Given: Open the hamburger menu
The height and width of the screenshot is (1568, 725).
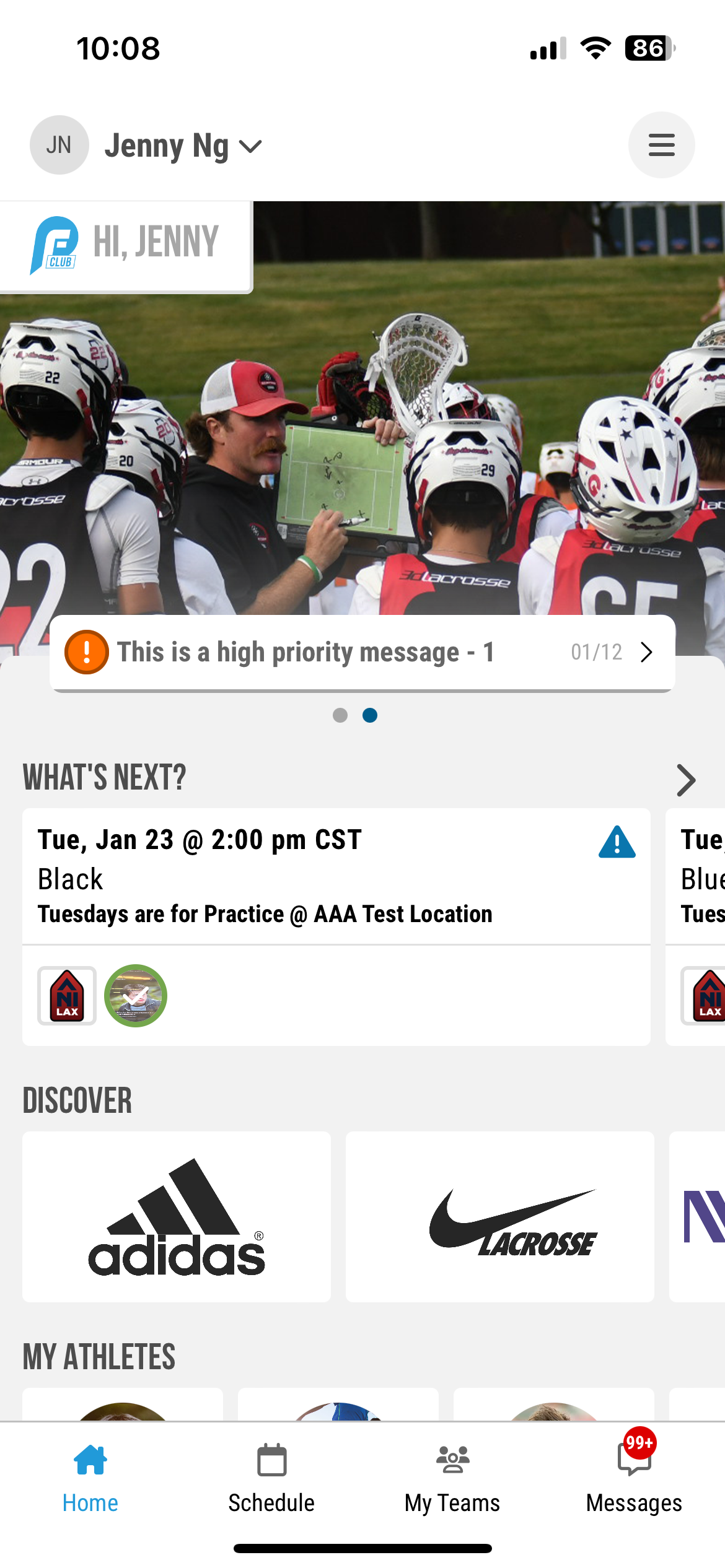Looking at the screenshot, I should point(661,145).
